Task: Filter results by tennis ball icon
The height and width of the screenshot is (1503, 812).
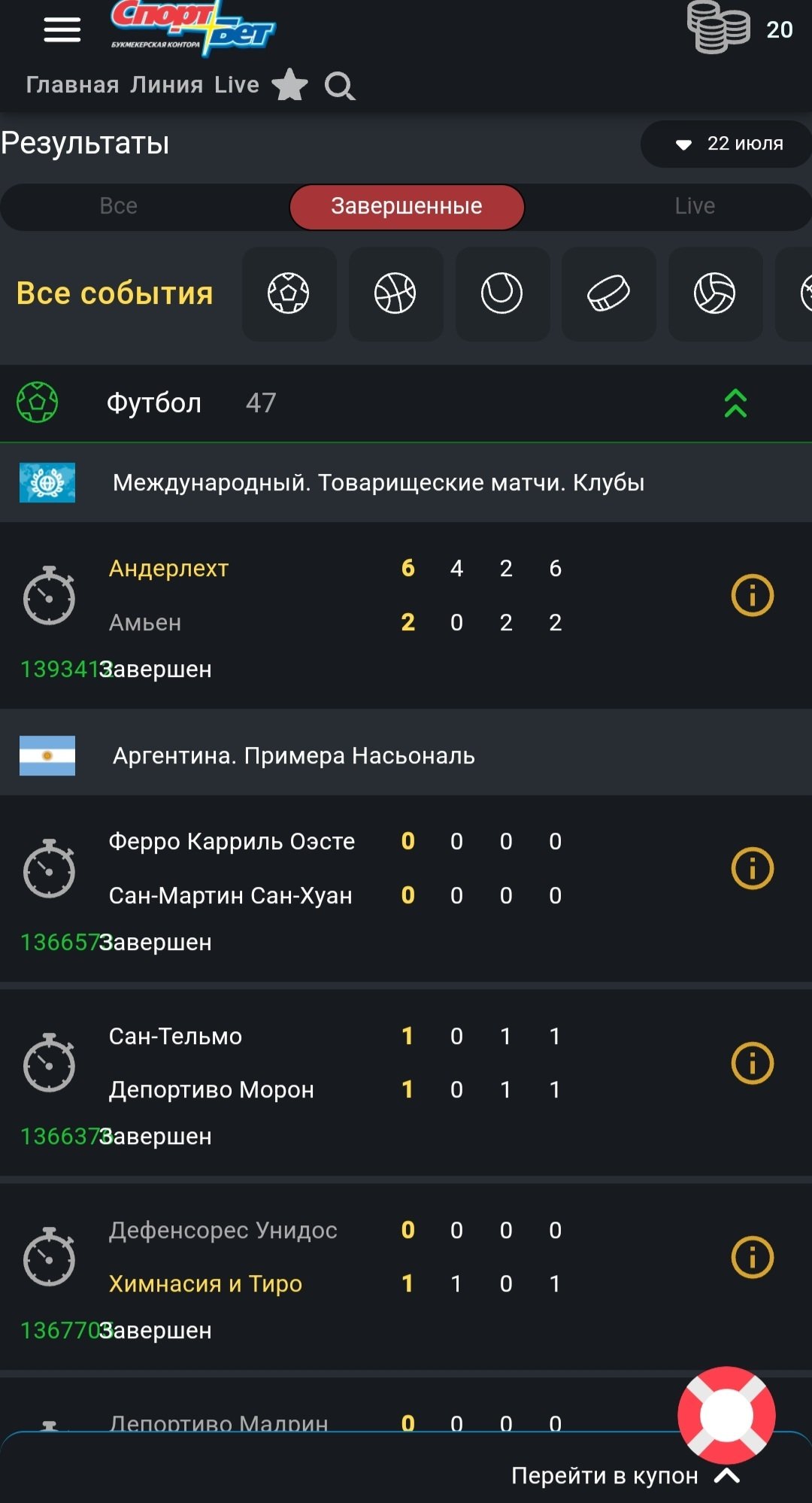Action: (x=502, y=293)
